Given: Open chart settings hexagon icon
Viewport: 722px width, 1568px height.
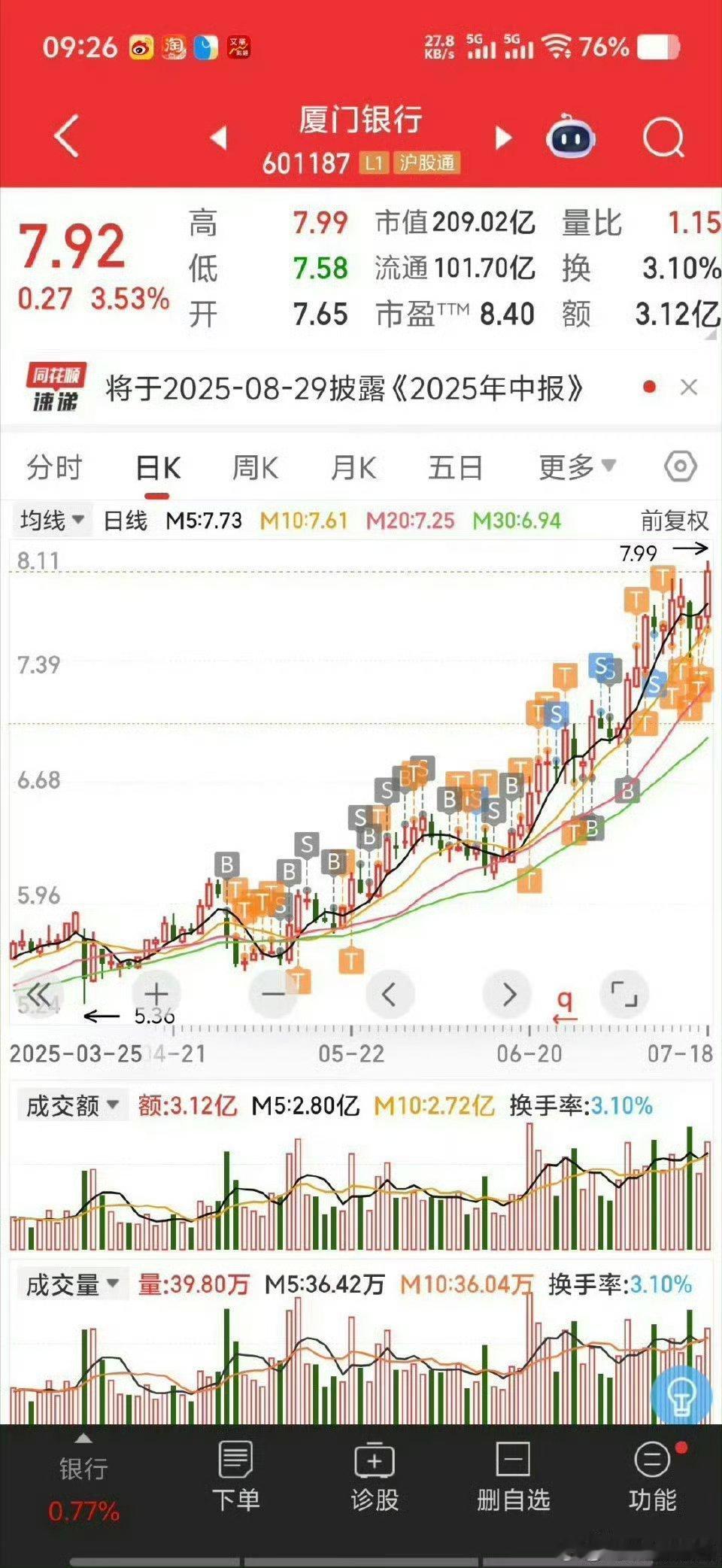Looking at the screenshot, I should 681,466.
